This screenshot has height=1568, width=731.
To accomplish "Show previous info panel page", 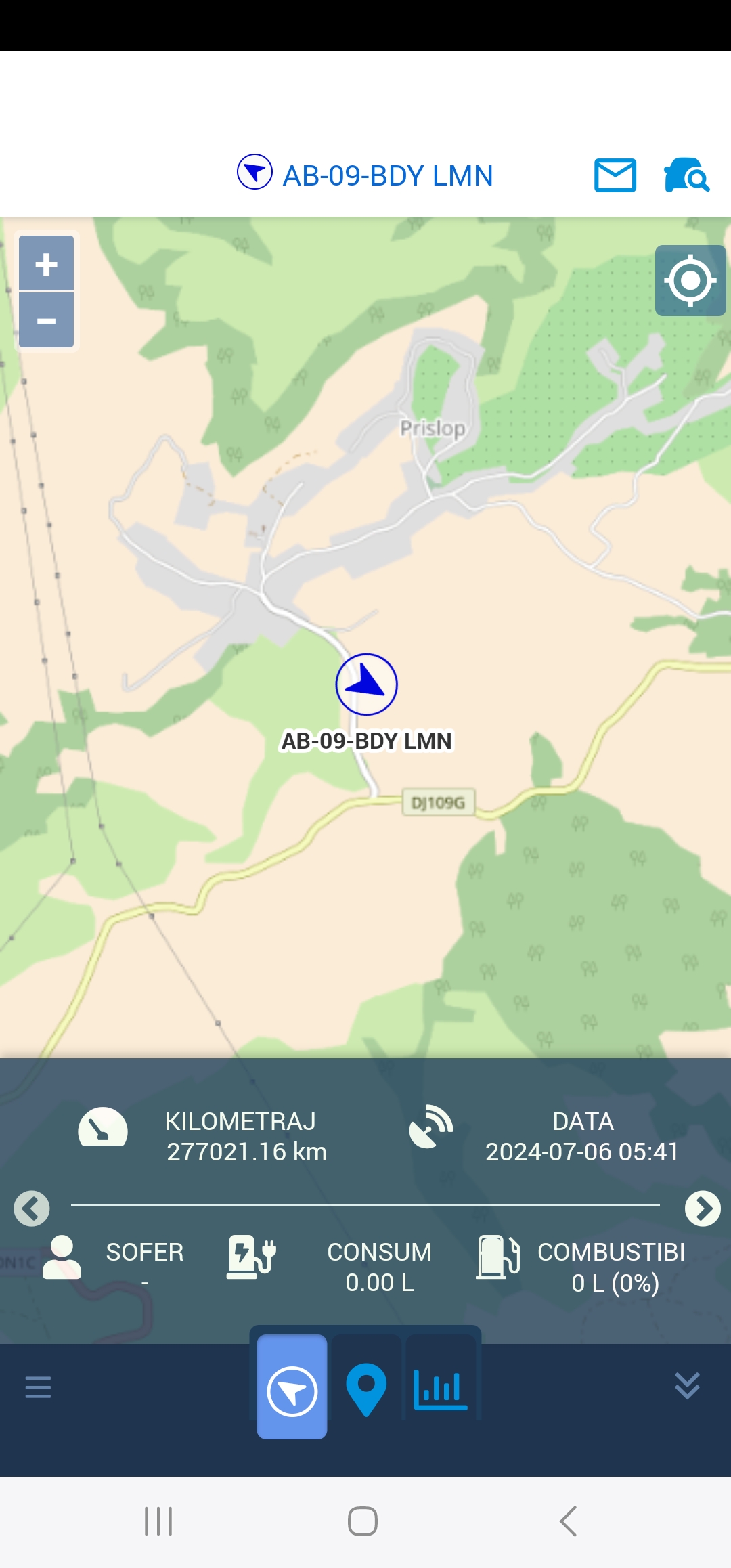I will click(x=32, y=1208).
